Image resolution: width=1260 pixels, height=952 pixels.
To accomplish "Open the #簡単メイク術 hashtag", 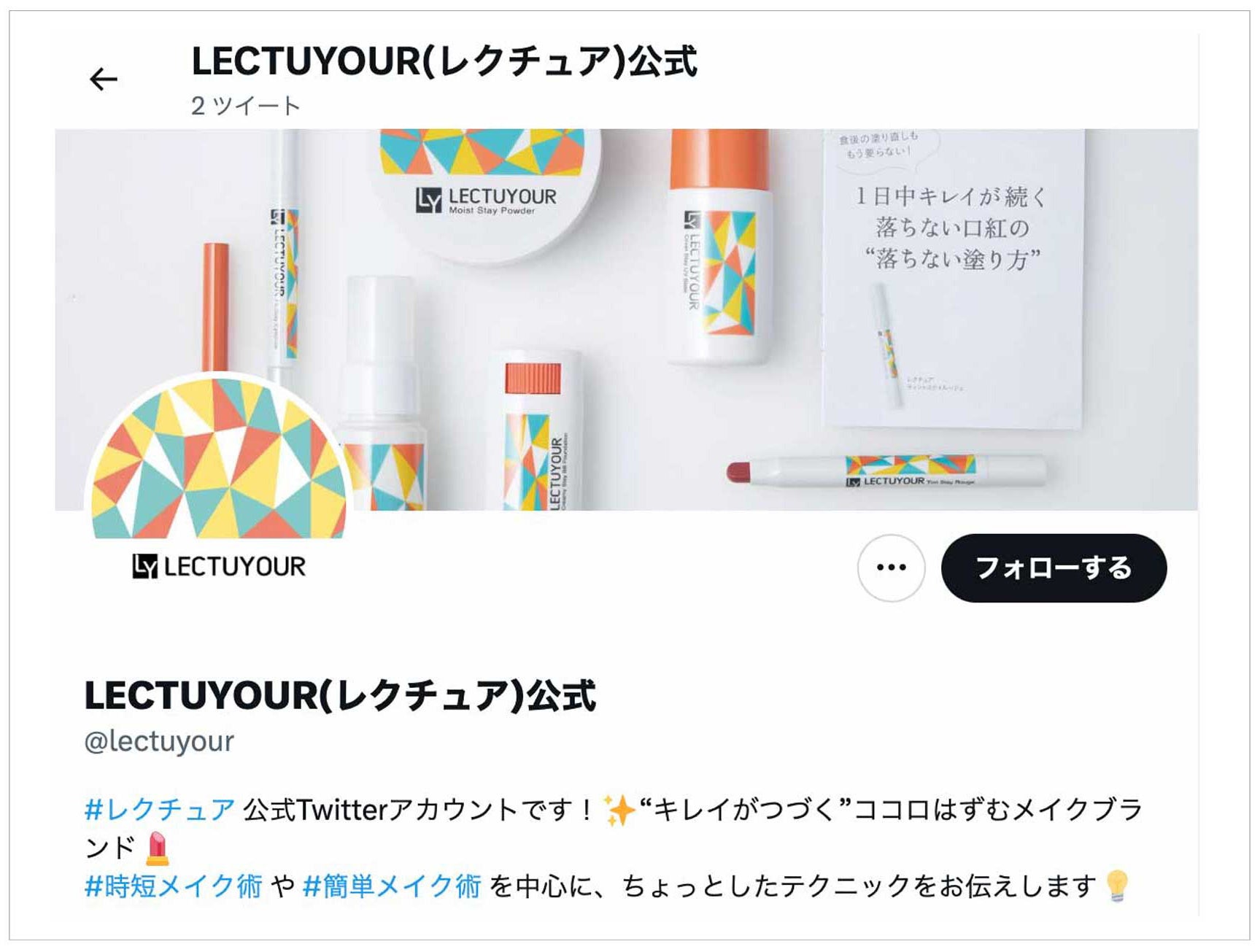I will pos(392,886).
